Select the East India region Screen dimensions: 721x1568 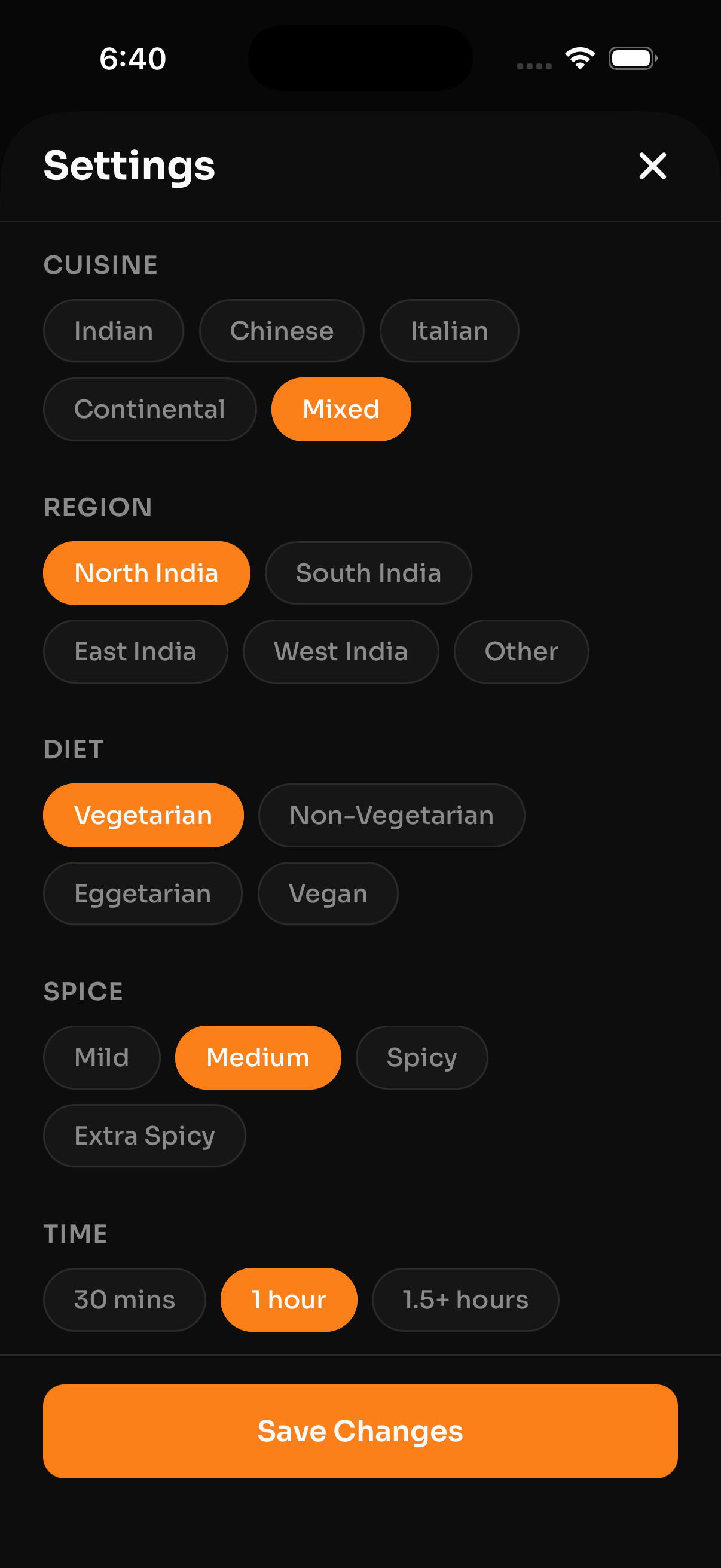(135, 651)
